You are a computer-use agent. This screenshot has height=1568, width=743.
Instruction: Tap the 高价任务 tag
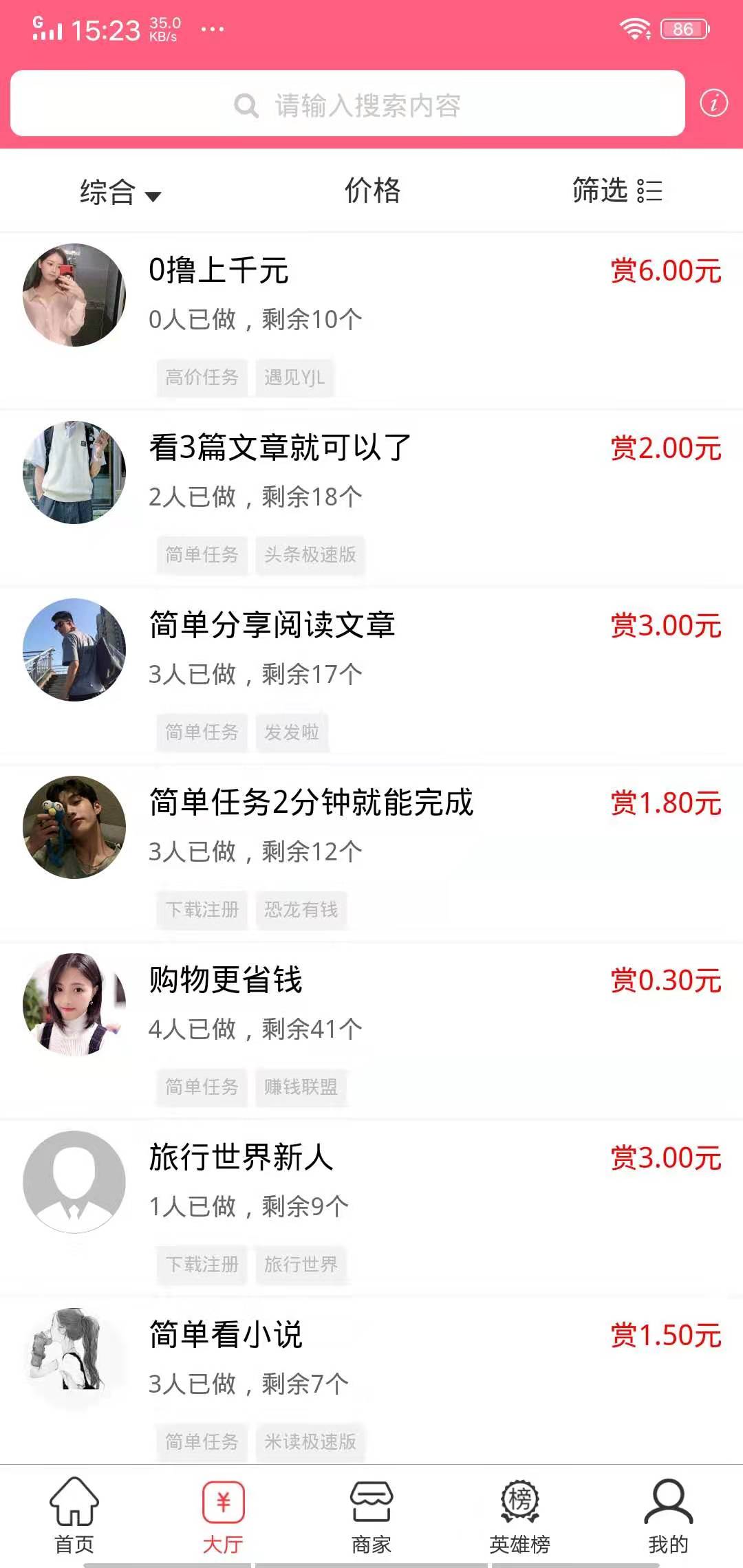tap(202, 377)
